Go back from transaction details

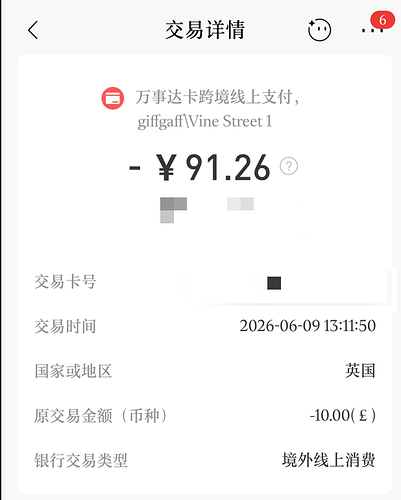click(x=33, y=30)
